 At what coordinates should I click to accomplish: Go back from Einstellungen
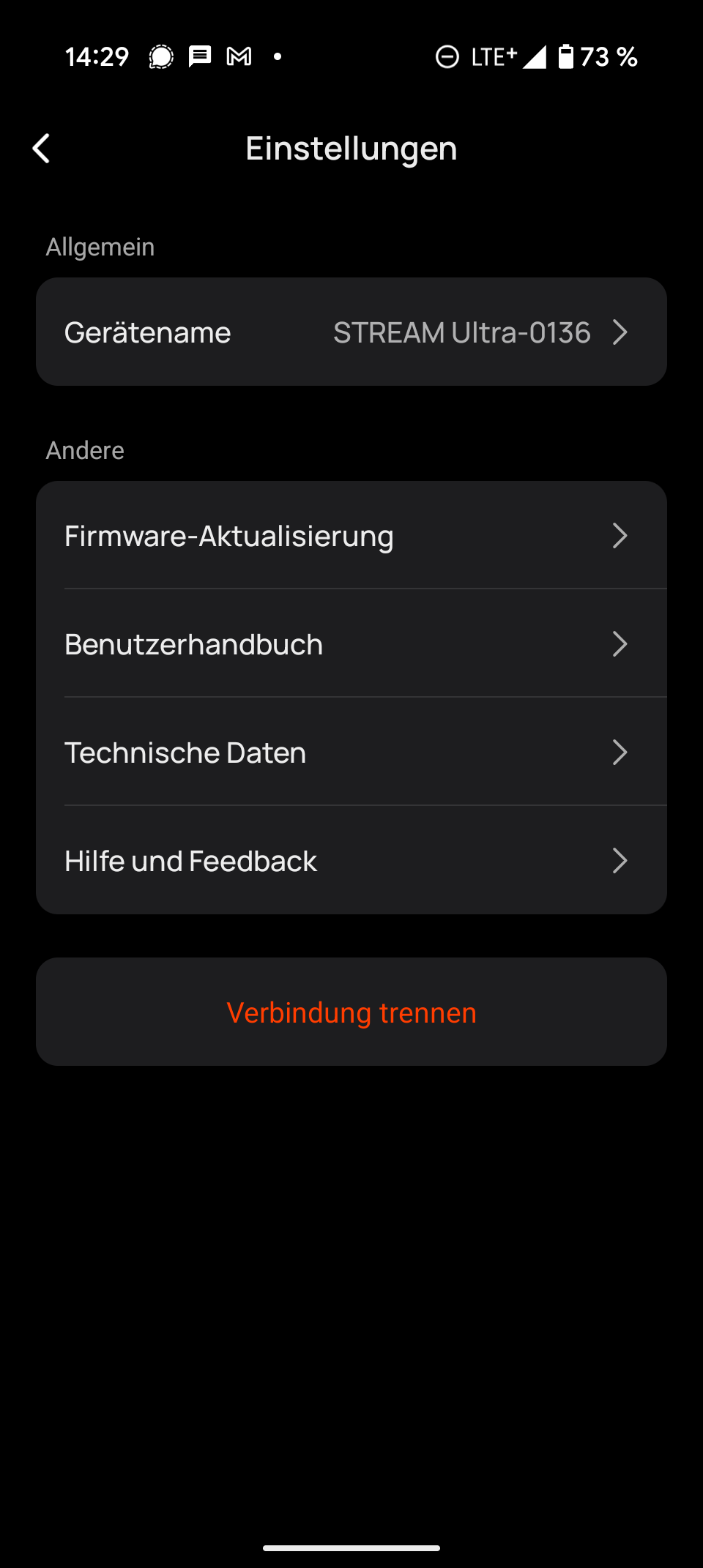42,149
